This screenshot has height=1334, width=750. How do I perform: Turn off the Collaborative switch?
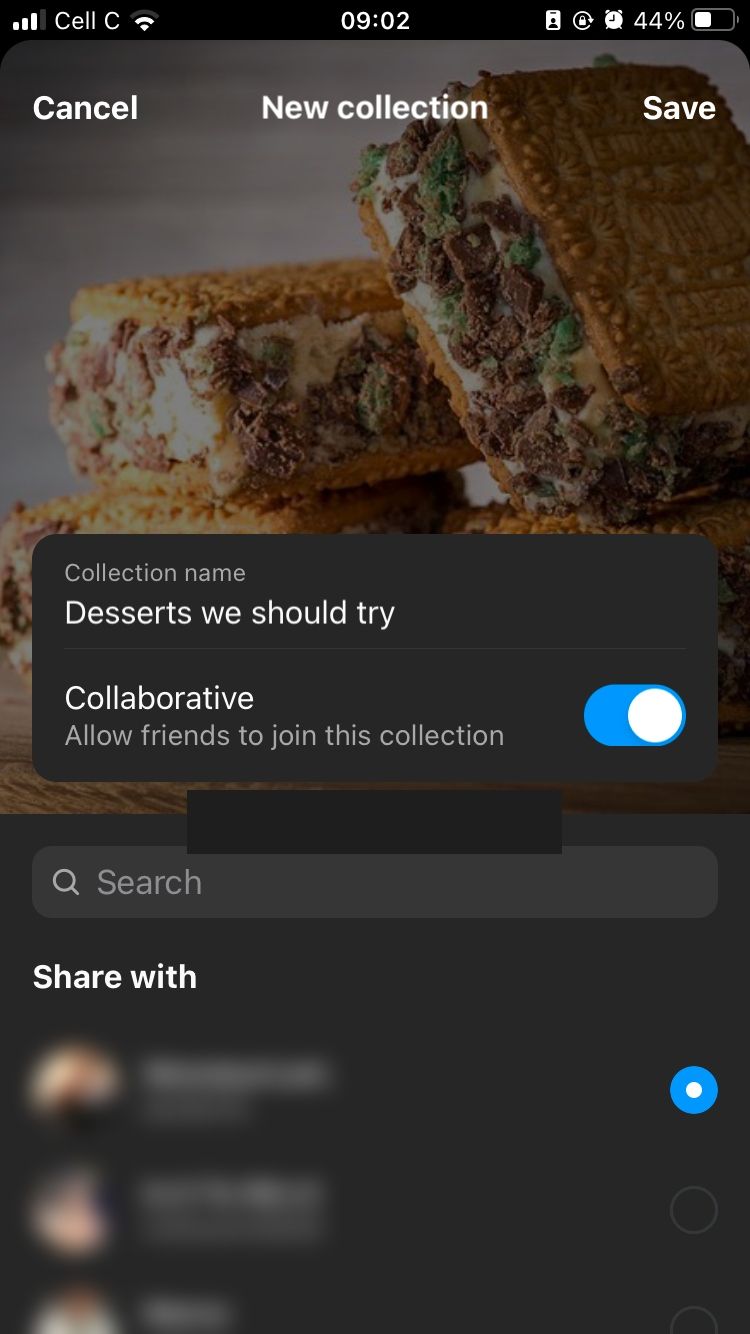coord(634,715)
